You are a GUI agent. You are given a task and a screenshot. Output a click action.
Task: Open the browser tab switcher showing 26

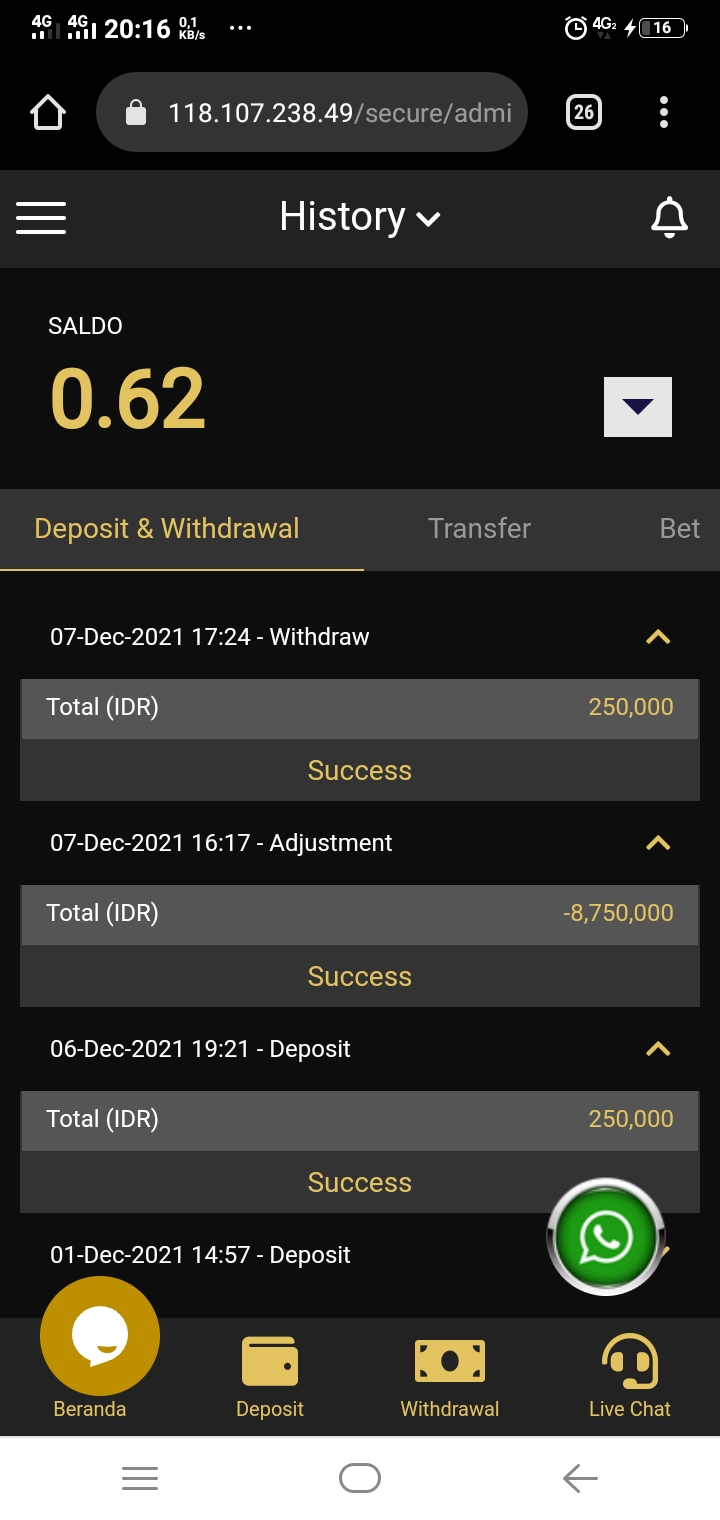(584, 112)
